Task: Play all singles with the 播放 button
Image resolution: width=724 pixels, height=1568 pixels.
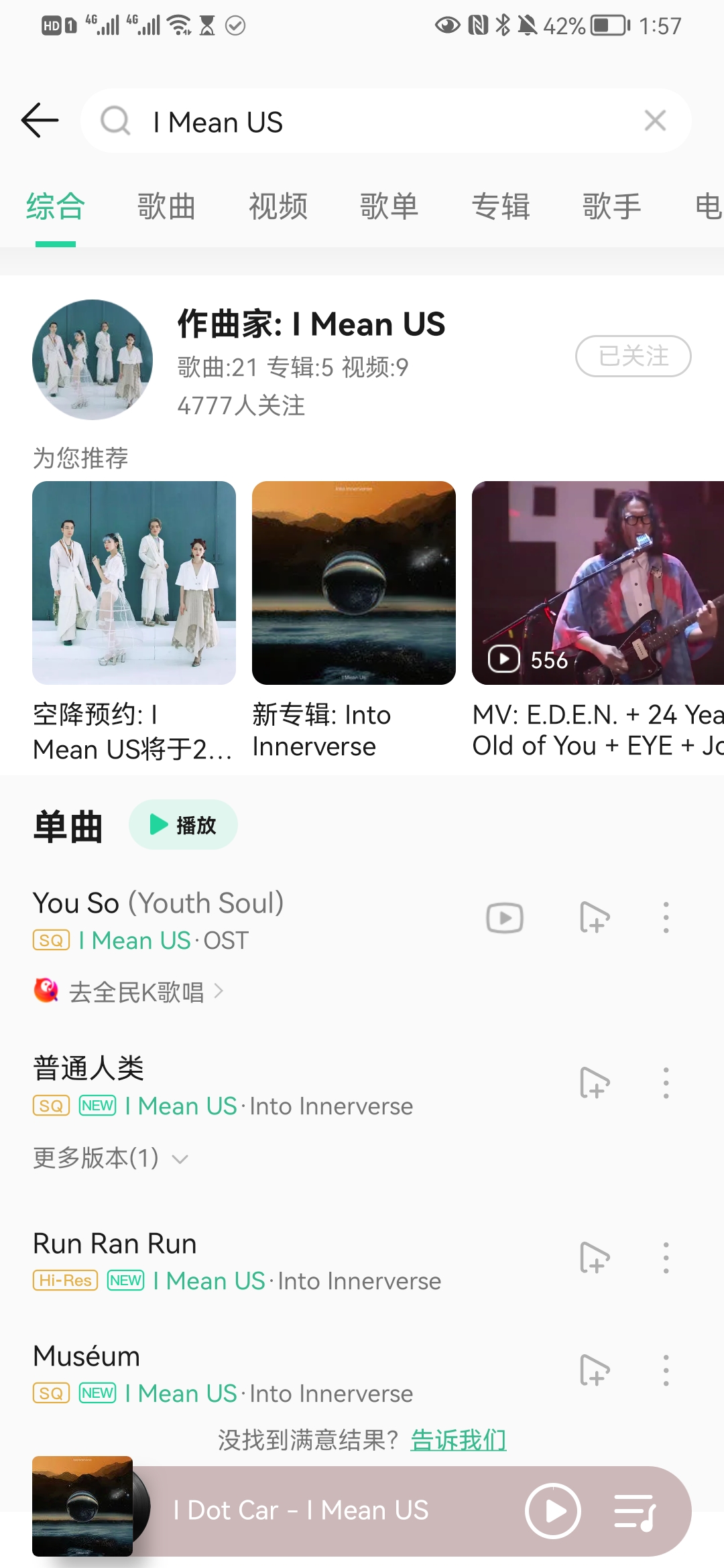Action: (x=183, y=825)
